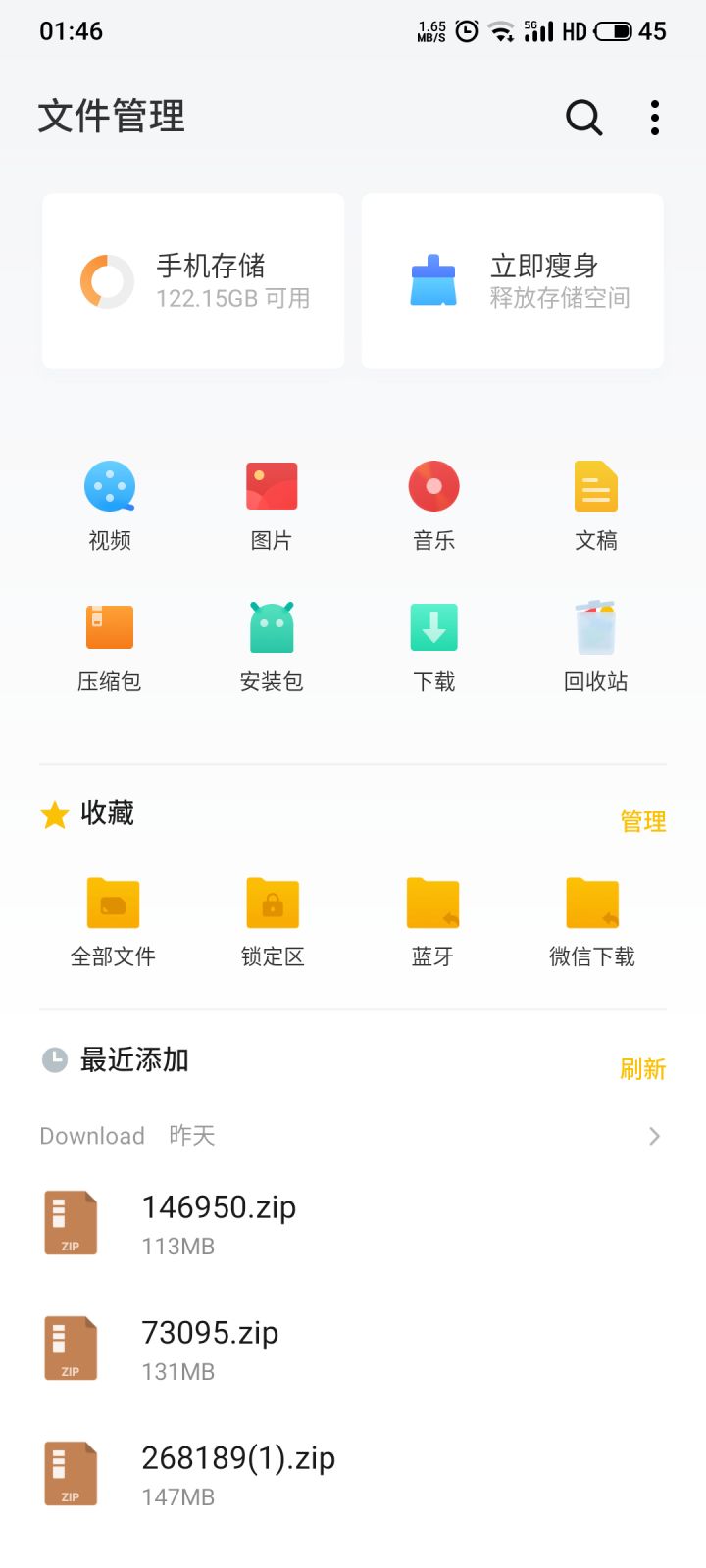
Task: Tap 管理 to manage favorites
Action: tap(643, 821)
